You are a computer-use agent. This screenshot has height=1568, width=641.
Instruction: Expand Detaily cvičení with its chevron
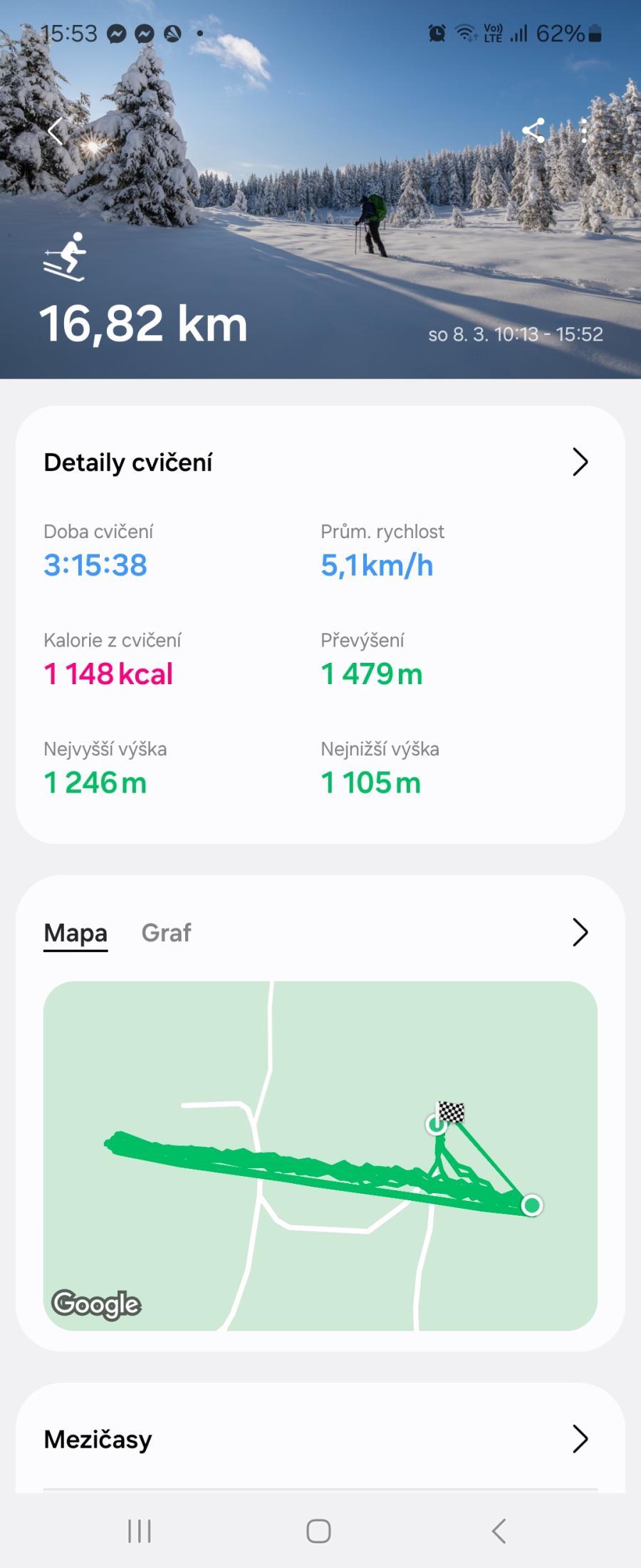click(x=580, y=463)
